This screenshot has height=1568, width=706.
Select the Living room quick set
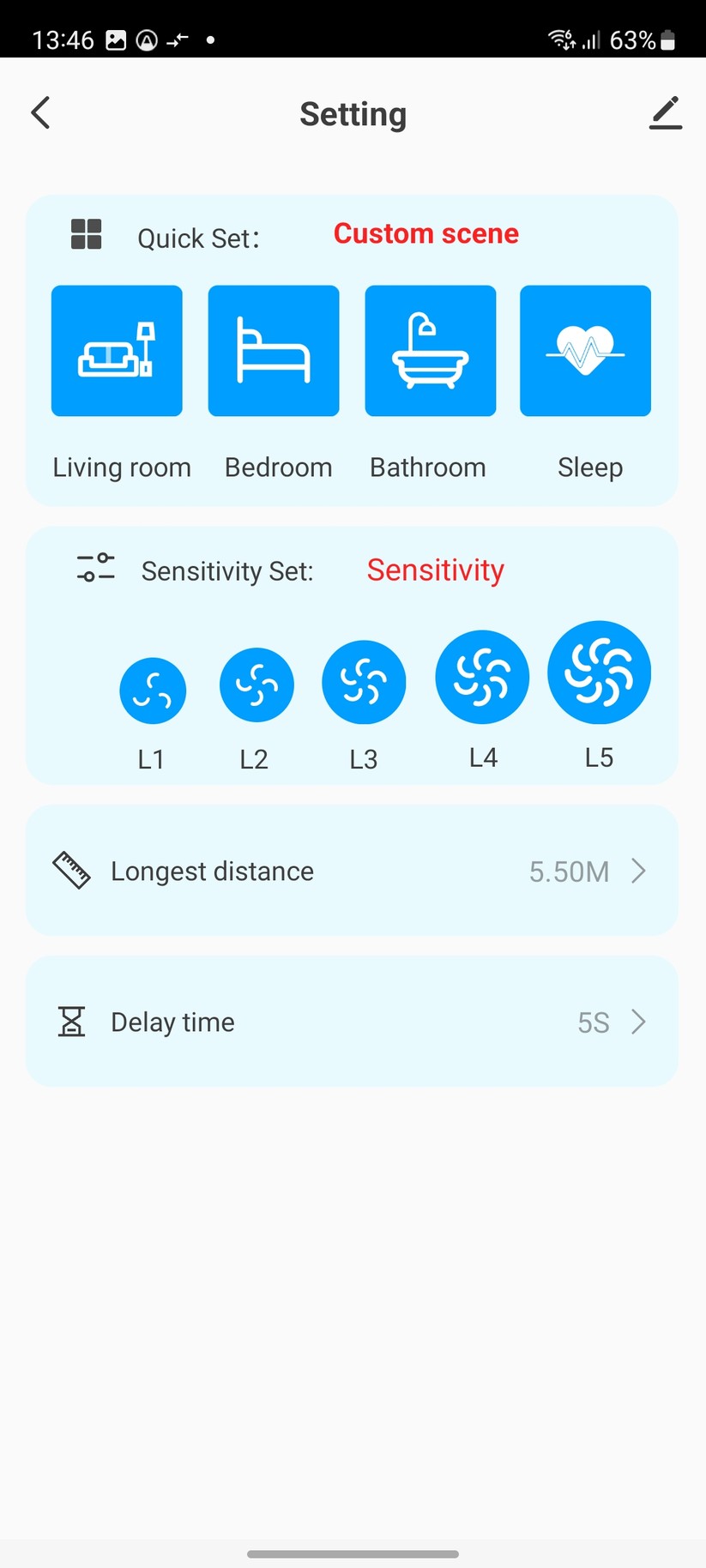click(117, 351)
